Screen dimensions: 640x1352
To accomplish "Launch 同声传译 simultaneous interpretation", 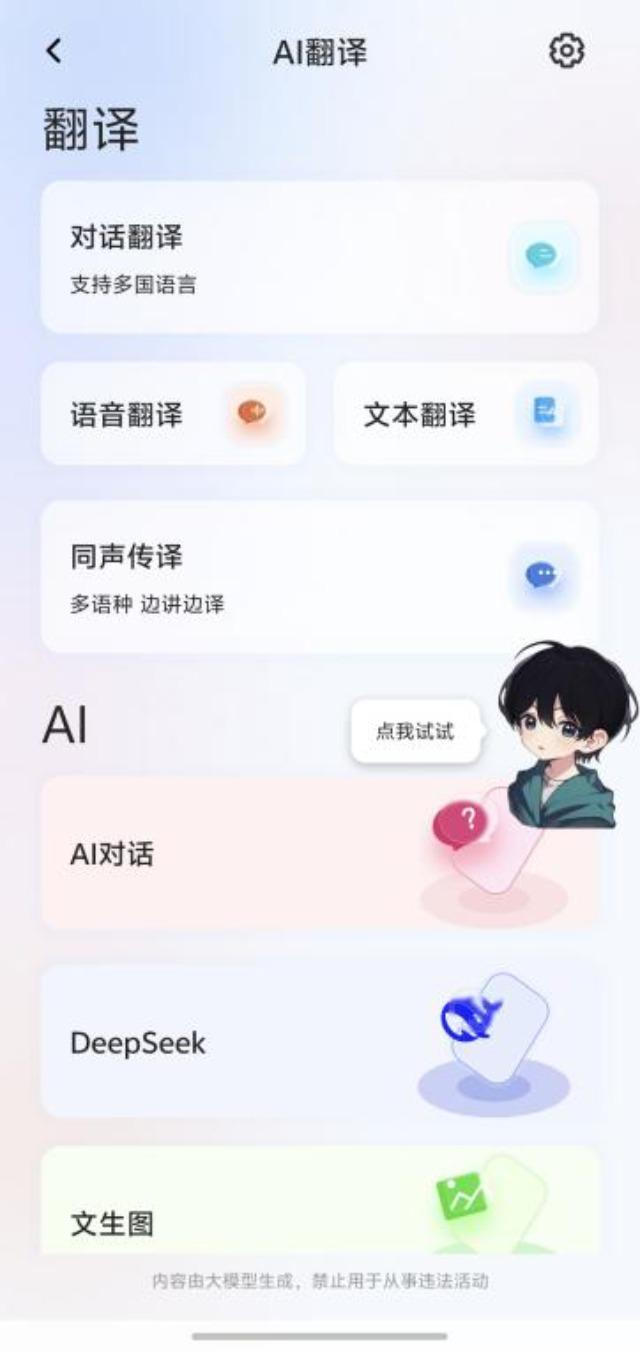I will pyautogui.click(x=320, y=577).
